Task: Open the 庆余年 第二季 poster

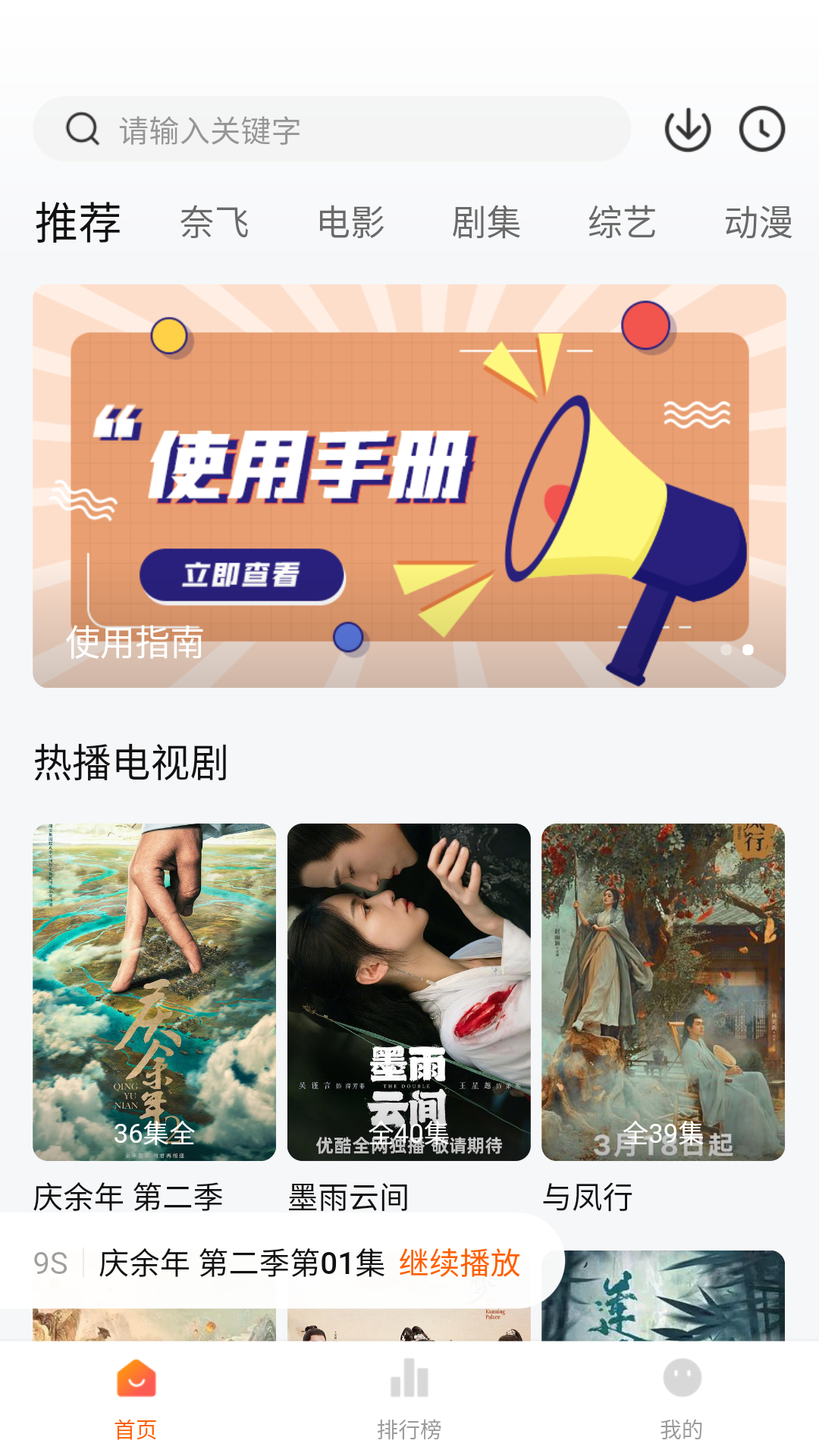Action: pyautogui.click(x=154, y=992)
